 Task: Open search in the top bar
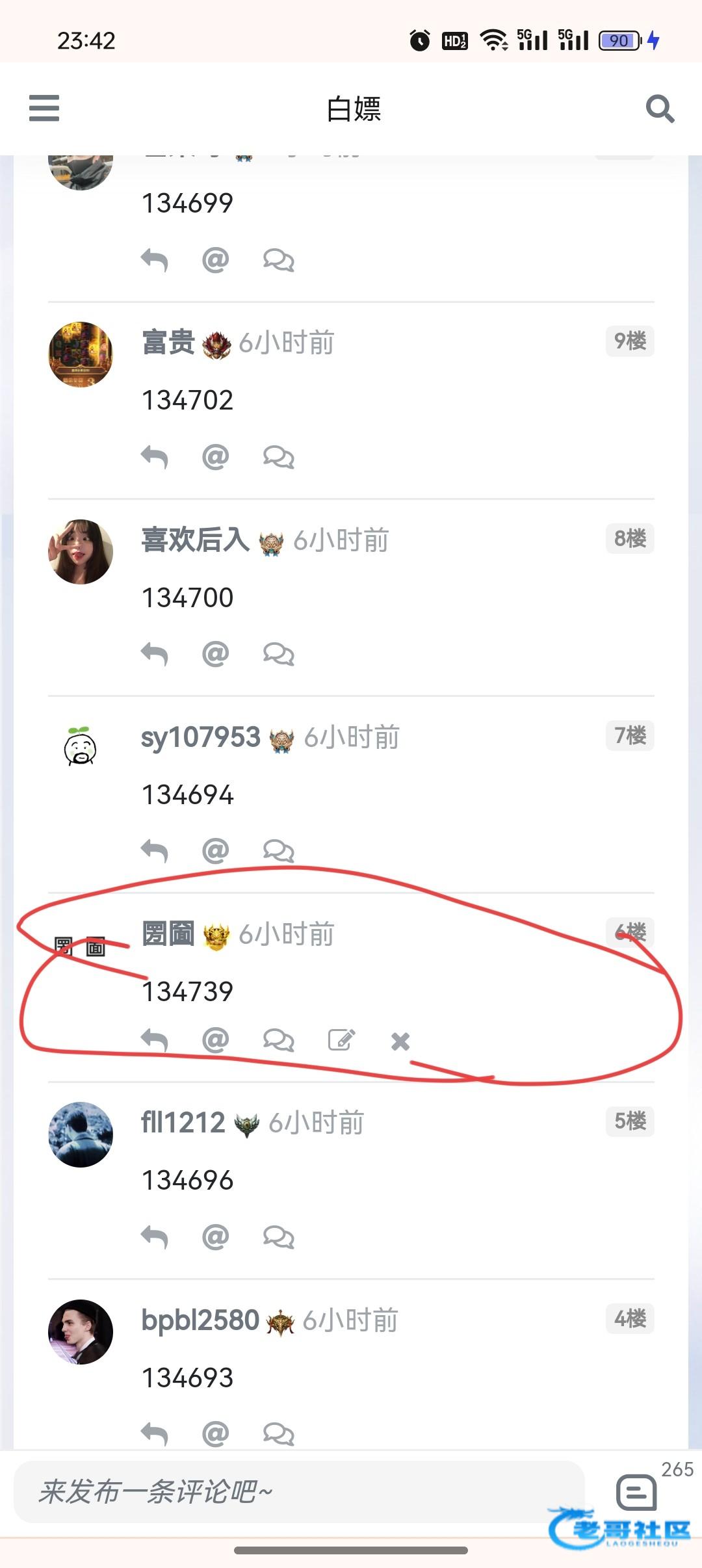[660, 109]
